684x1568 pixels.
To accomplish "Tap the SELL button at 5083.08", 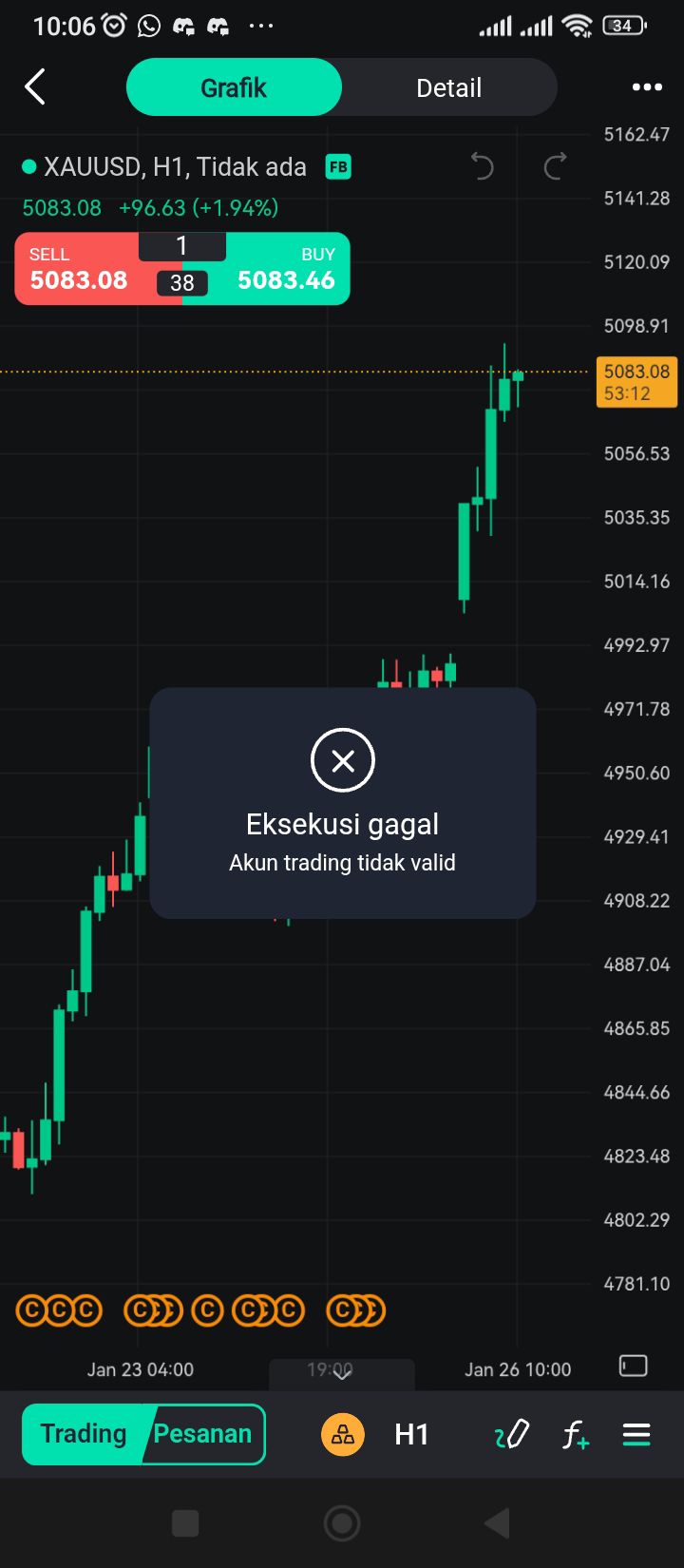I will (x=78, y=270).
